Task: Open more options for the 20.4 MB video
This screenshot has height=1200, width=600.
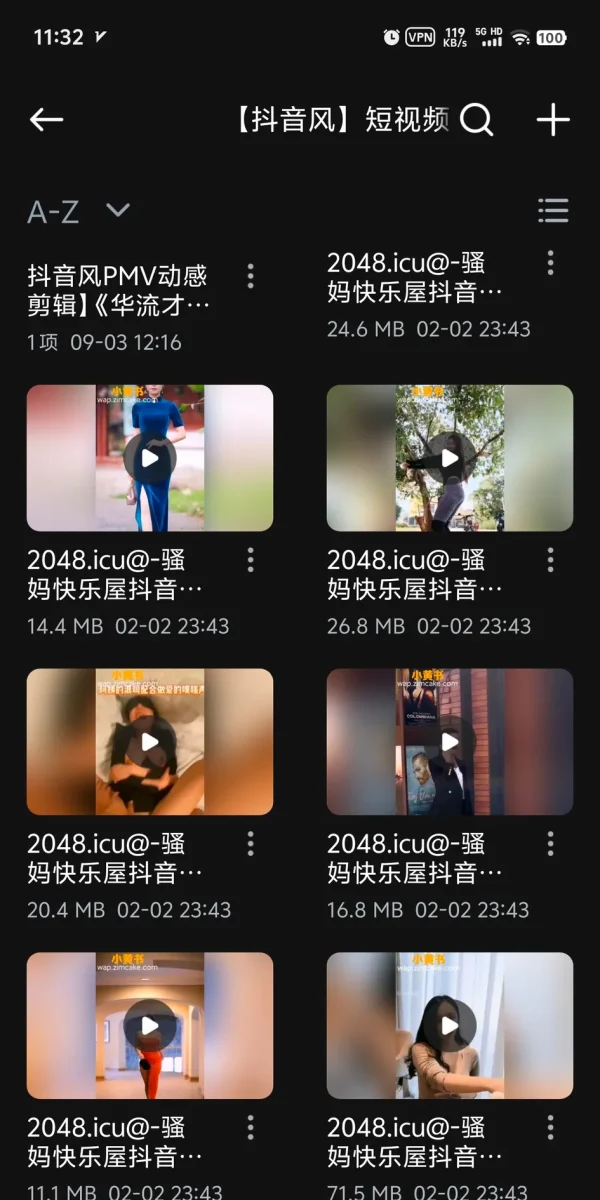Action: point(250,844)
